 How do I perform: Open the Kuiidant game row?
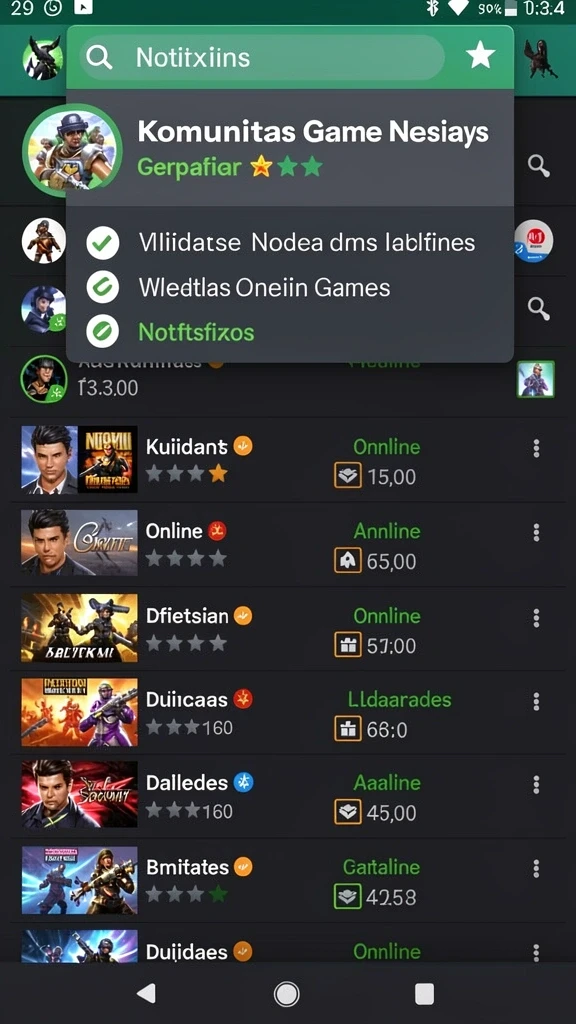[288, 460]
